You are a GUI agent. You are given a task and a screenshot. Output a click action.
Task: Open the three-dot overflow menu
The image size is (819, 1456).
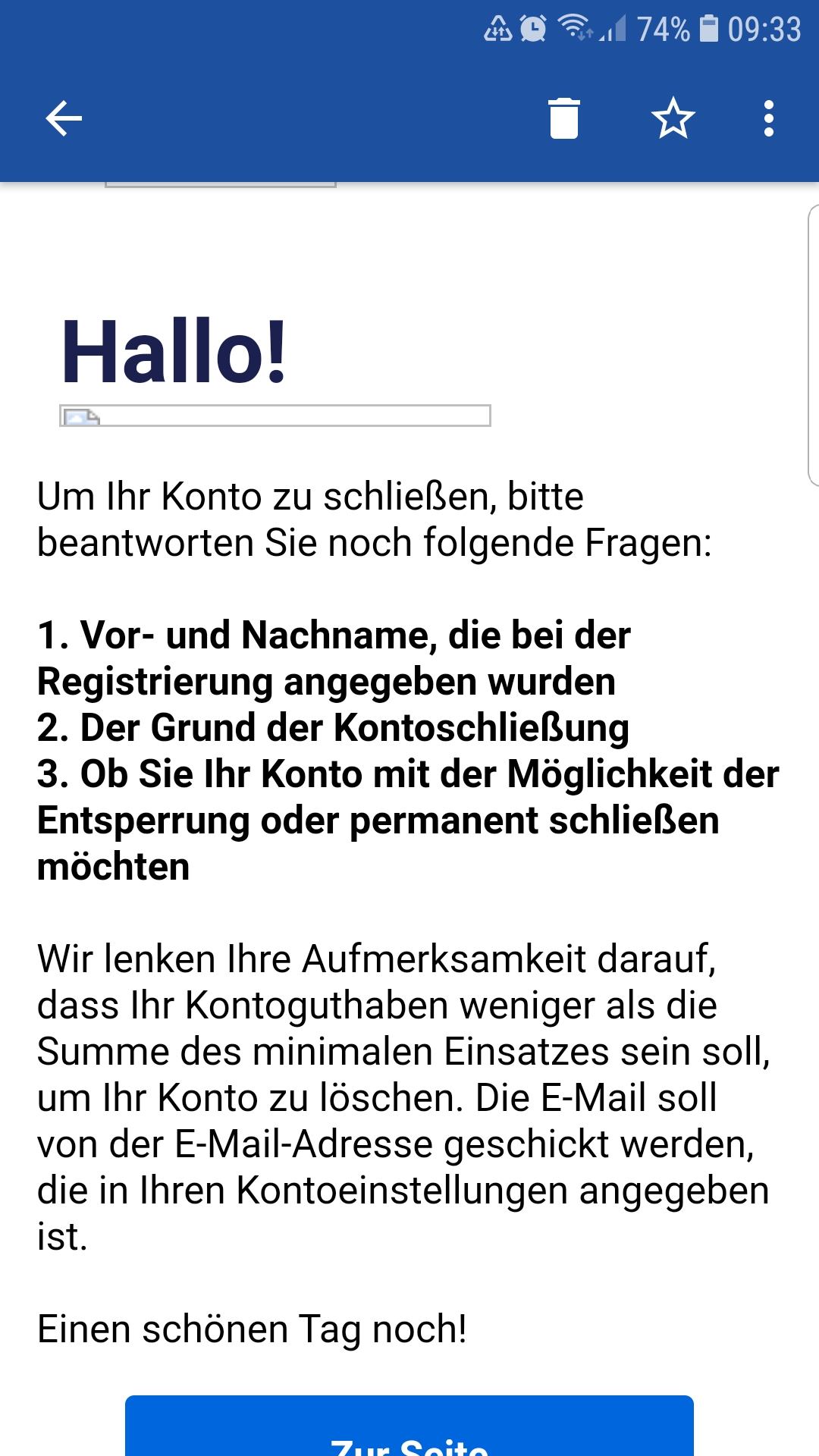tap(769, 119)
